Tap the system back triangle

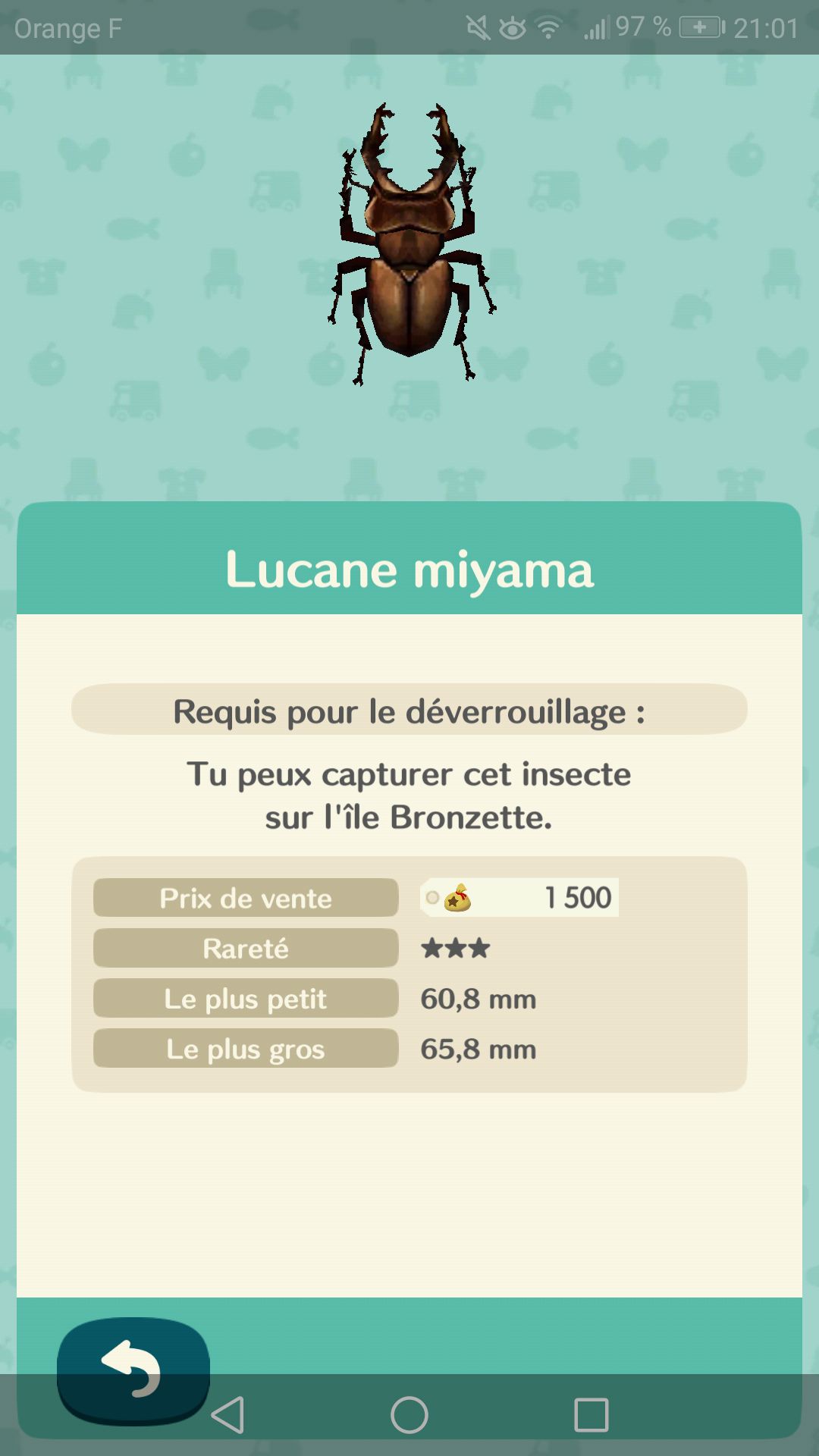point(227,1415)
